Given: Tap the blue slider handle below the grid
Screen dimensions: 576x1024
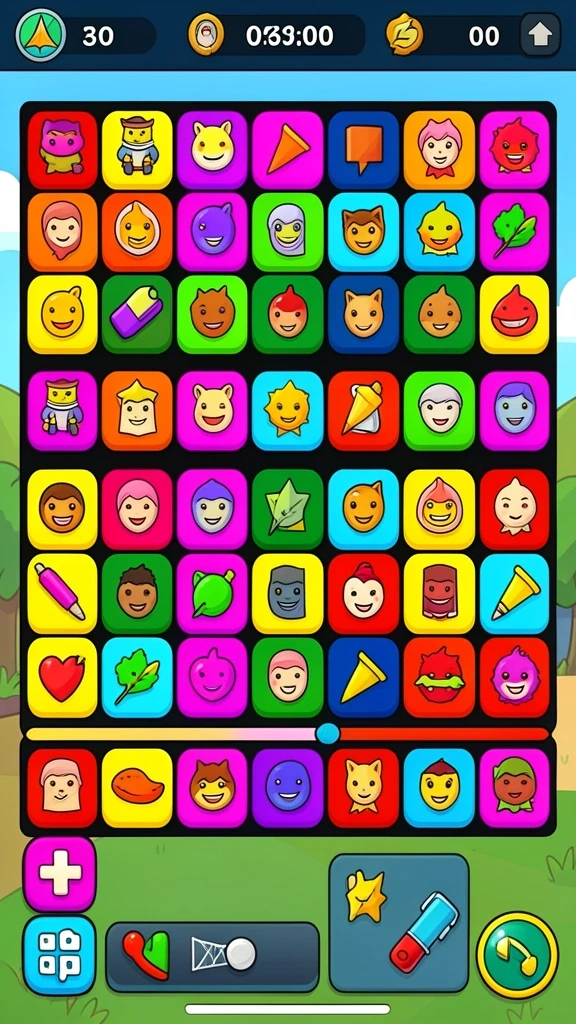Looking at the screenshot, I should coord(327,733).
